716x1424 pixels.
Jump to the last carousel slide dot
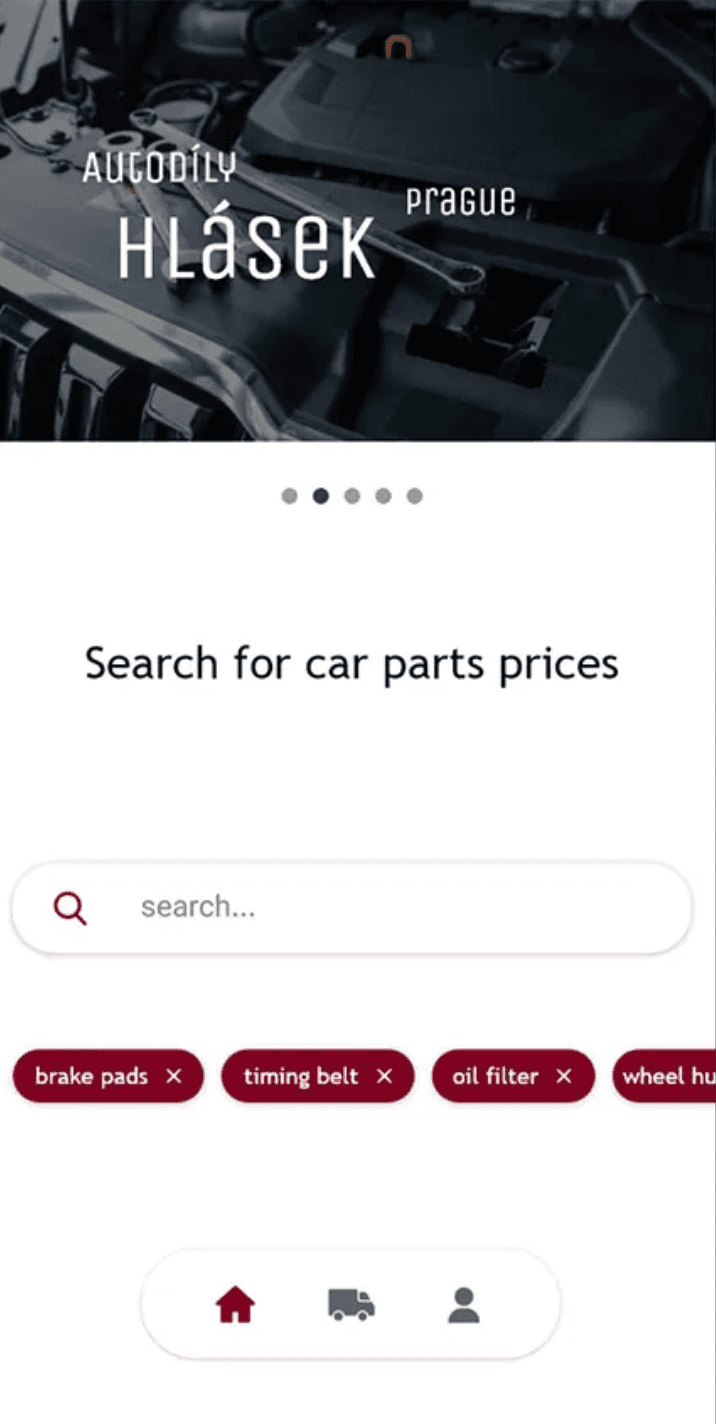pyautogui.click(x=414, y=496)
